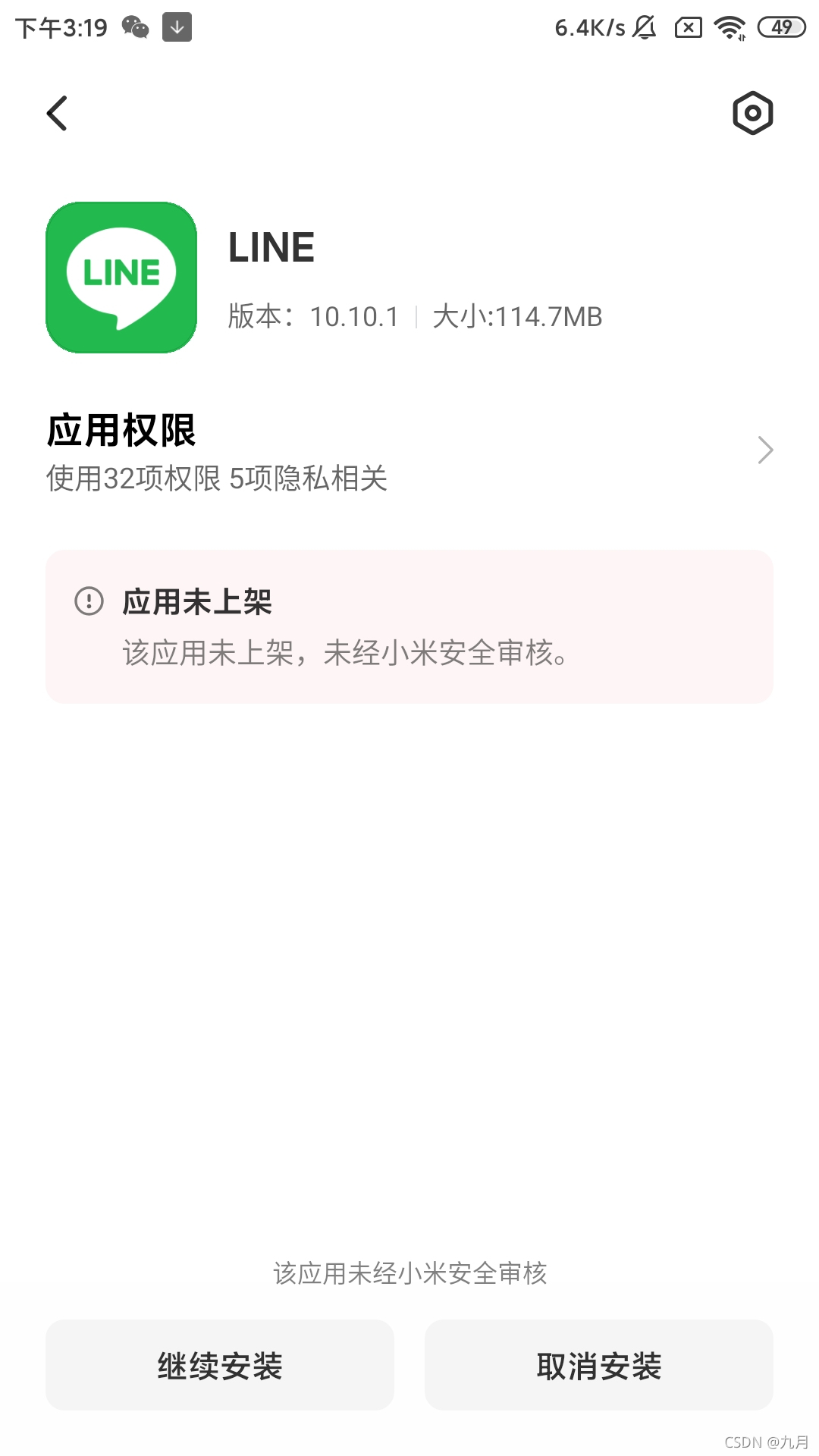Open the installer settings gear icon

(x=752, y=114)
